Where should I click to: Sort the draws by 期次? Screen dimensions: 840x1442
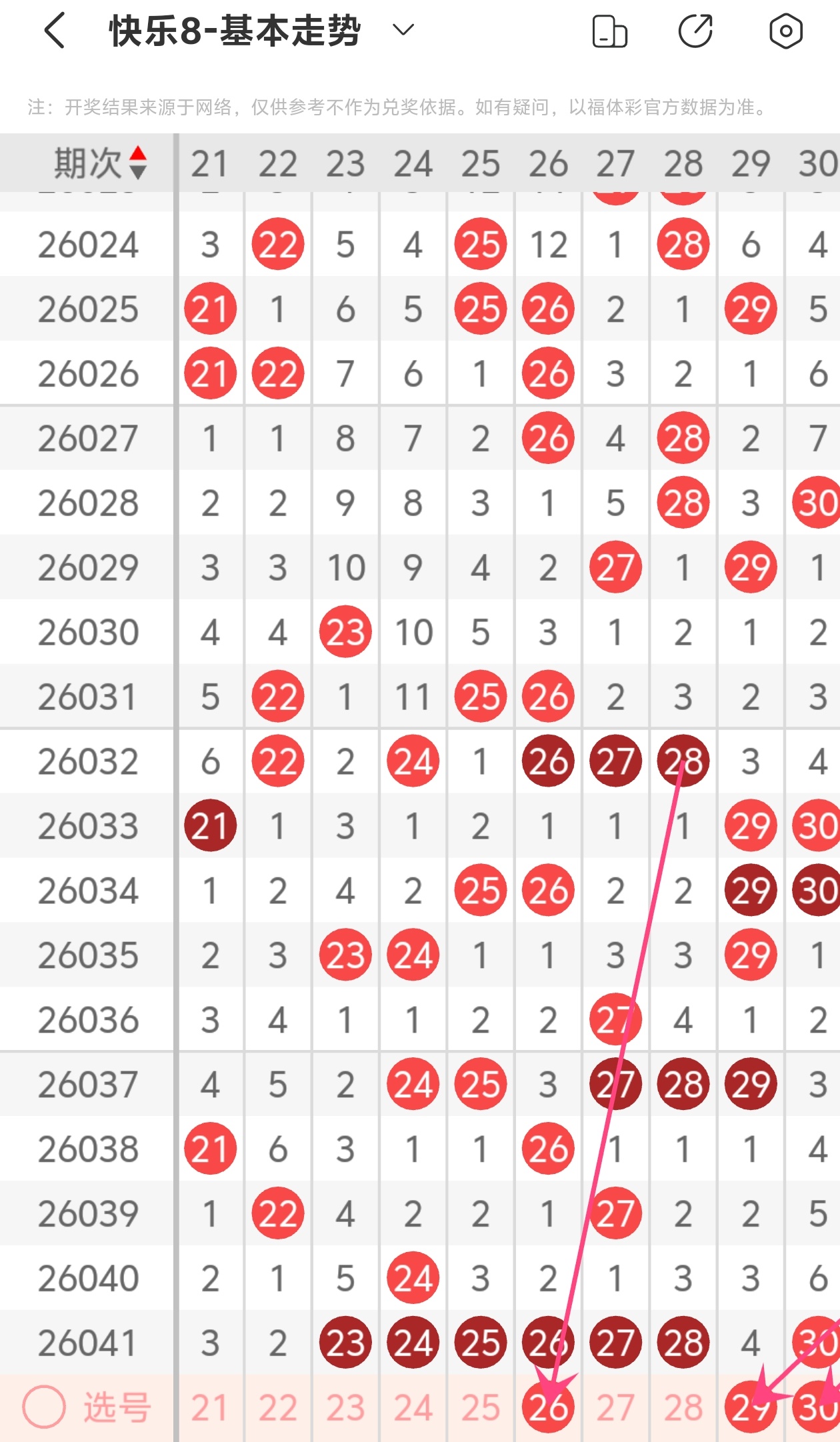click(x=100, y=163)
